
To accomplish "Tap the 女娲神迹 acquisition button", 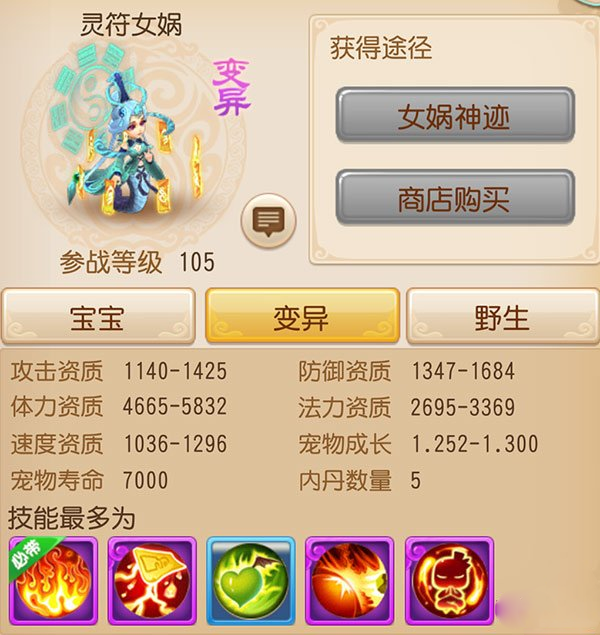I will (454, 115).
